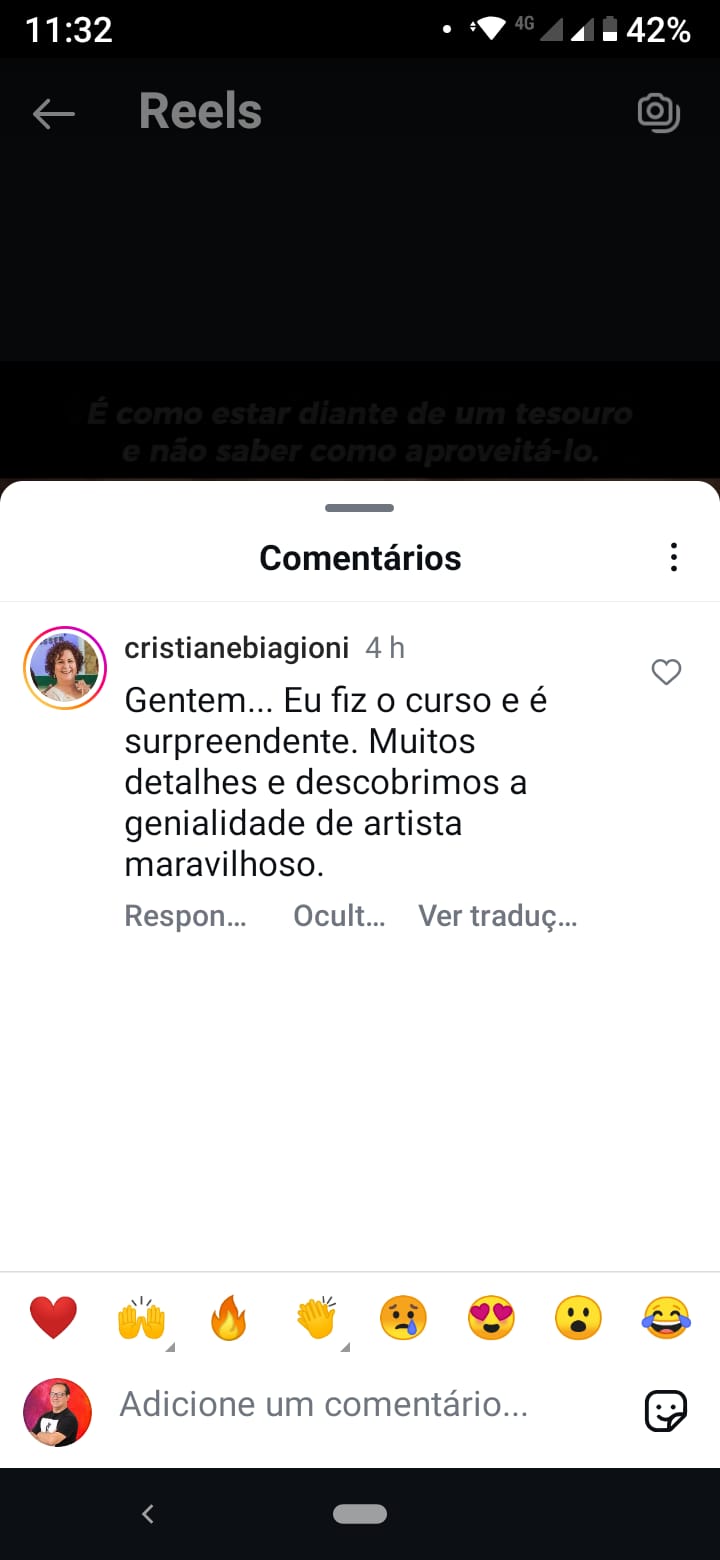Open cristianebiagioni's profile picture
Viewport: 720px width, 1560px height.
pyautogui.click(x=65, y=668)
